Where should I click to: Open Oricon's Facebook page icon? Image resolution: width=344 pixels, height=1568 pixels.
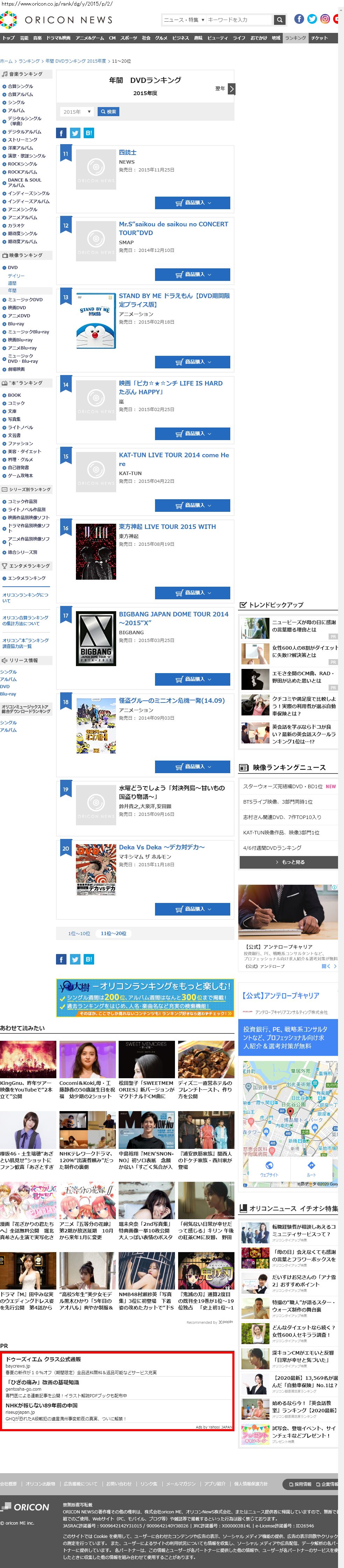pos(299,19)
